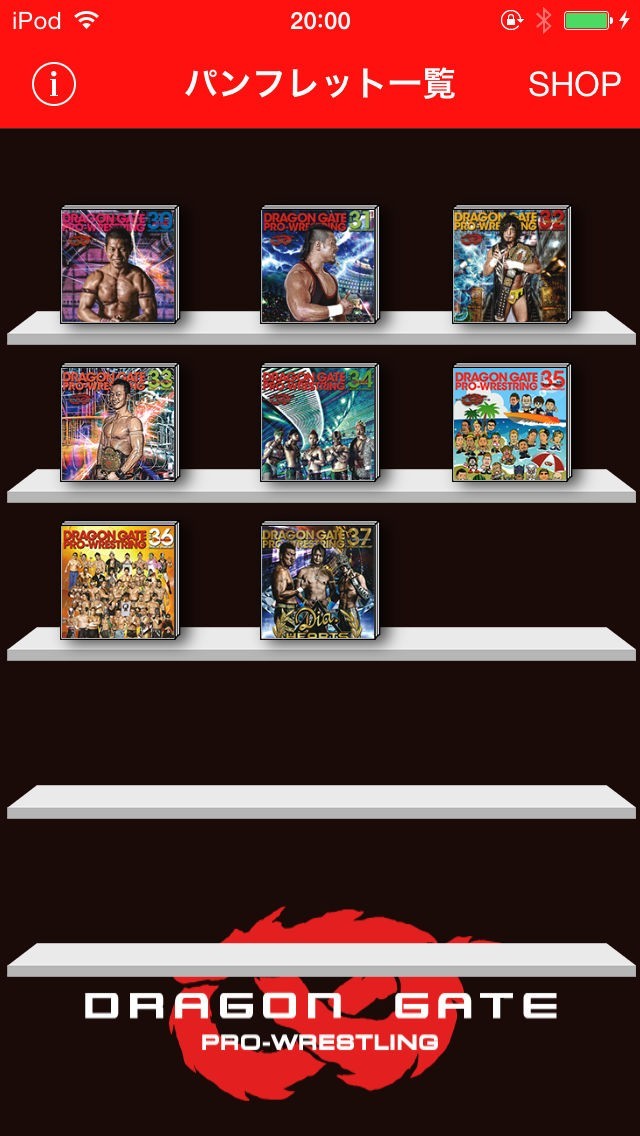Open the info icon

coord(54,84)
